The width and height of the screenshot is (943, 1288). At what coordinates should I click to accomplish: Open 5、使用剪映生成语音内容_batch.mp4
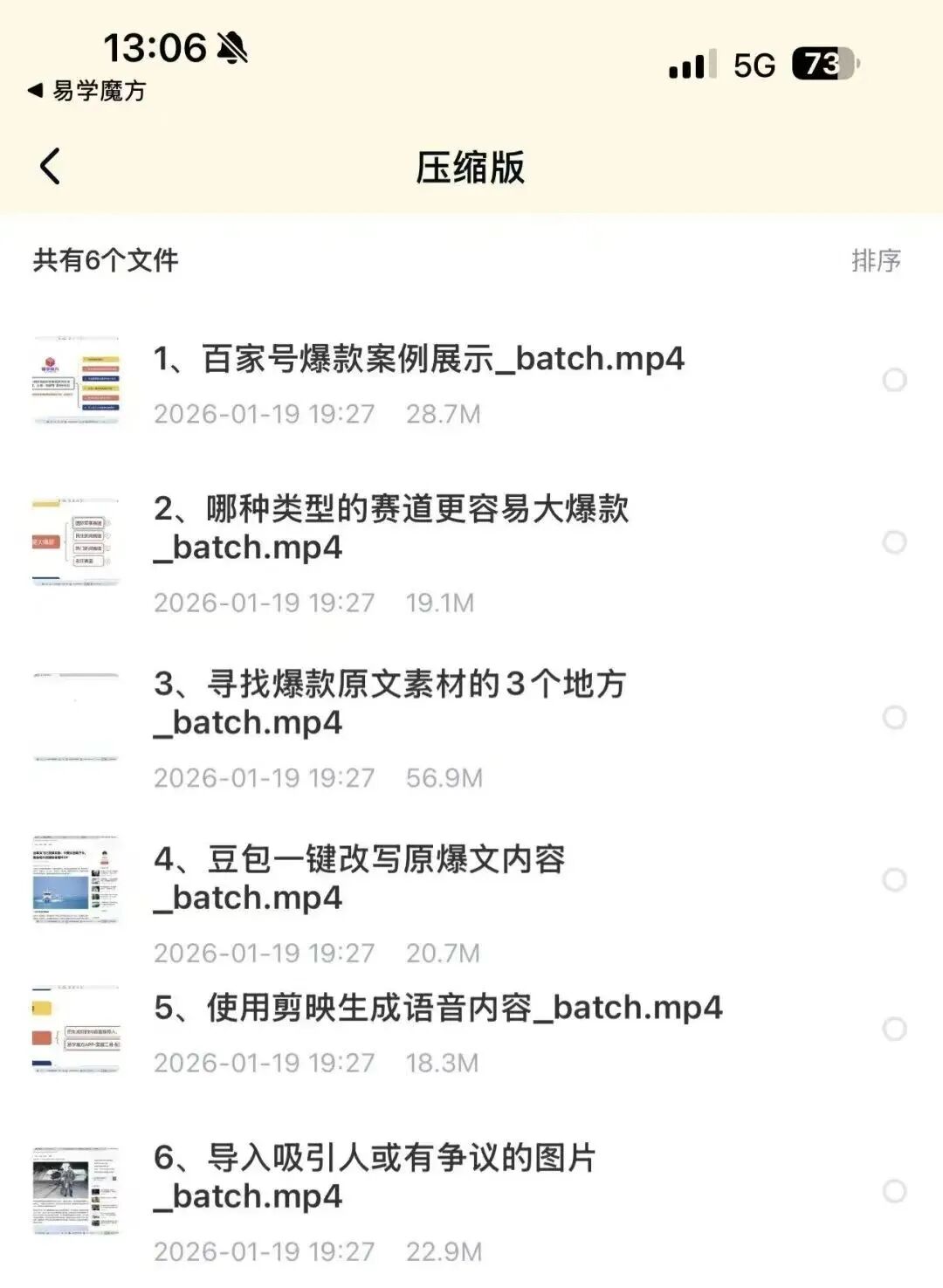coord(437,1007)
